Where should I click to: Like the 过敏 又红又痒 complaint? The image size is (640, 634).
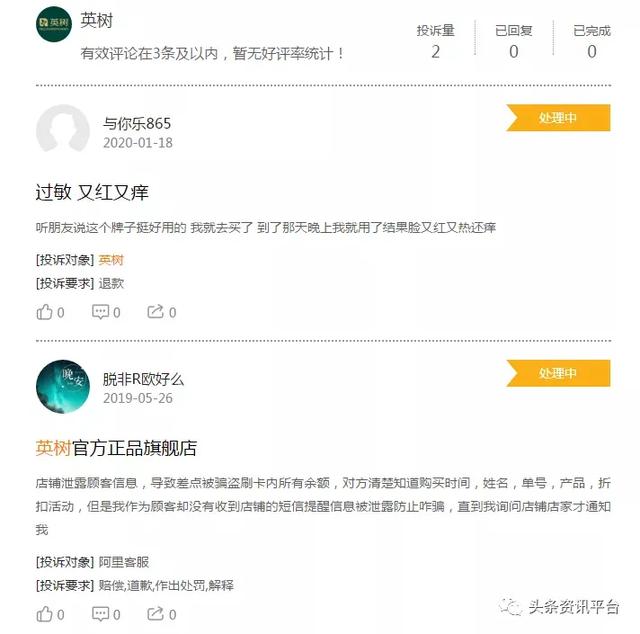click(45, 312)
